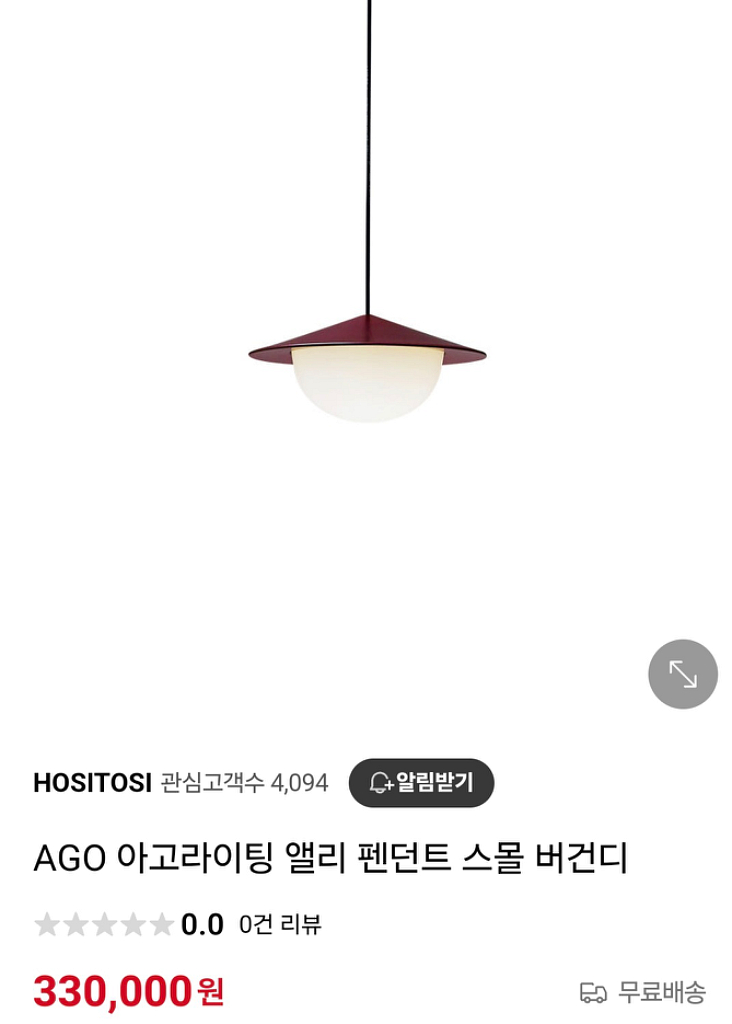732x1024 pixels.
Task: Click the 관심고객수 label next to HOSITOSI
Action: [x=212, y=784]
